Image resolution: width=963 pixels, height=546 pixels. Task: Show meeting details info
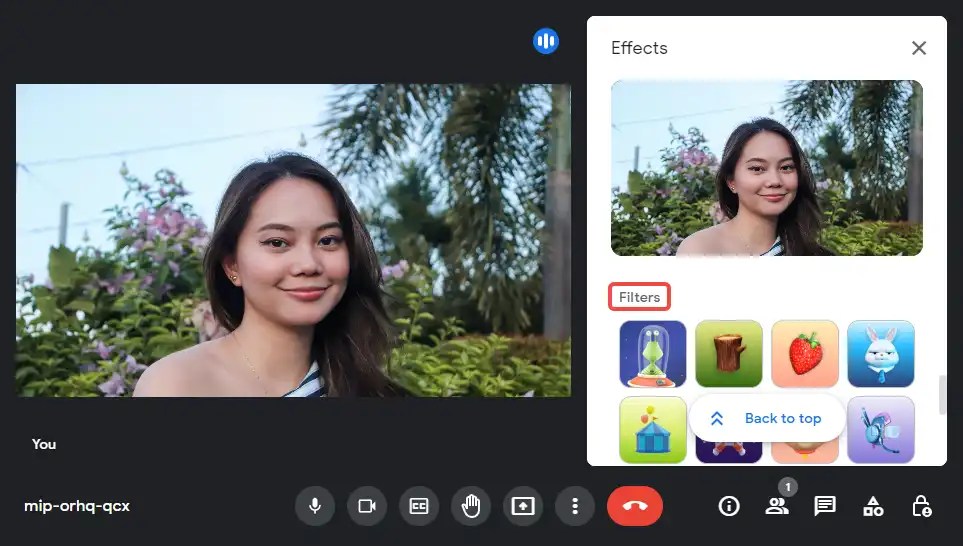[729, 506]
